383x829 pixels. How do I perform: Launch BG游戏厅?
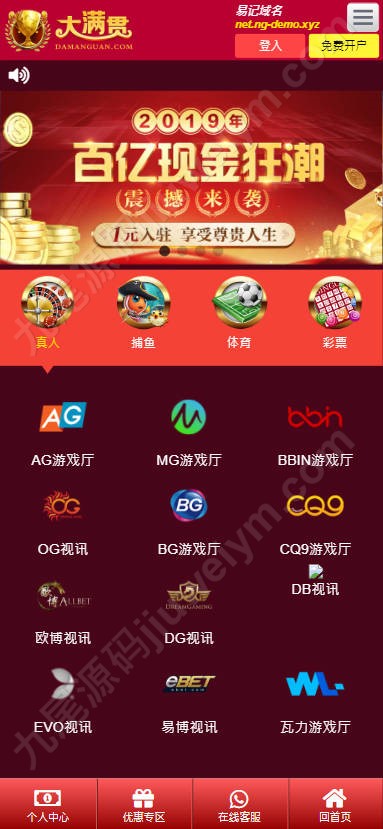[x=189, y=522]
